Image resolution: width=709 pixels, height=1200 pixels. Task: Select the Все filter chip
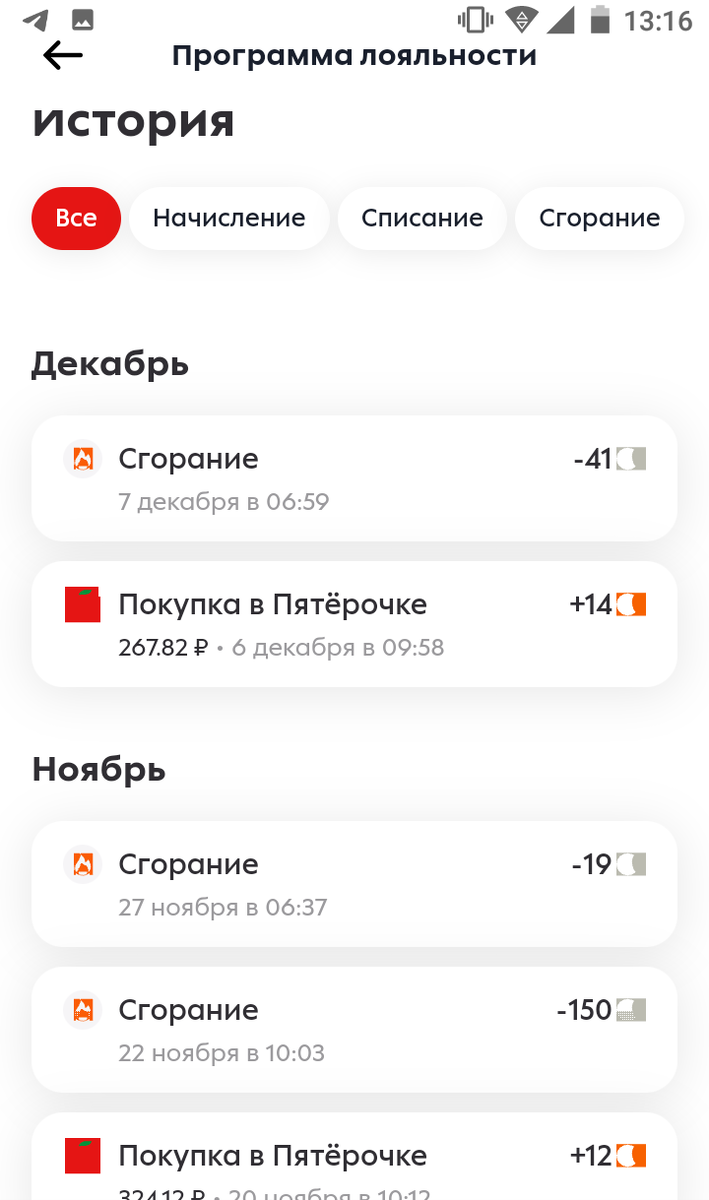[76, 218]
